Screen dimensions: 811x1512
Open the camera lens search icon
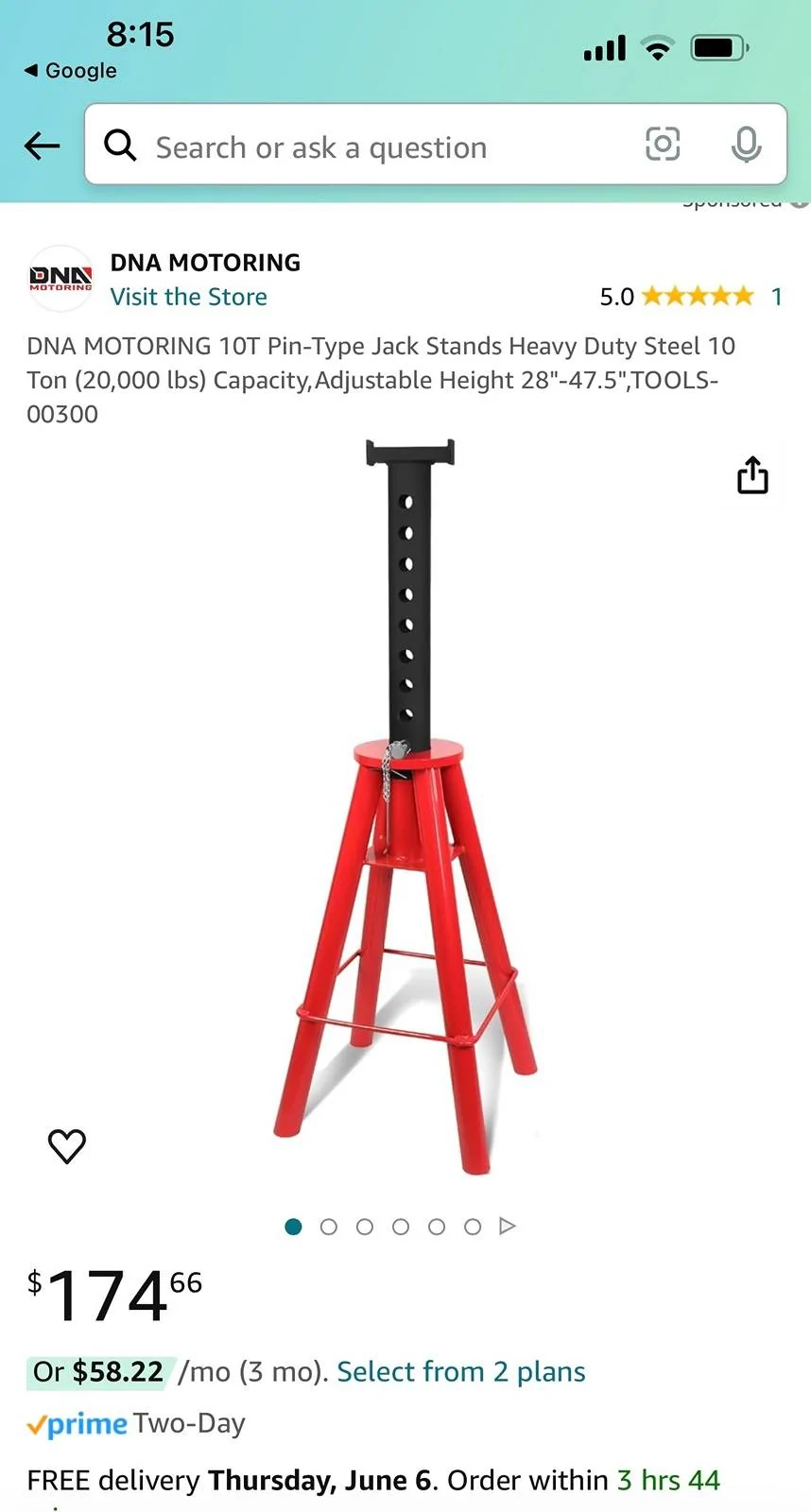[663, 144]
